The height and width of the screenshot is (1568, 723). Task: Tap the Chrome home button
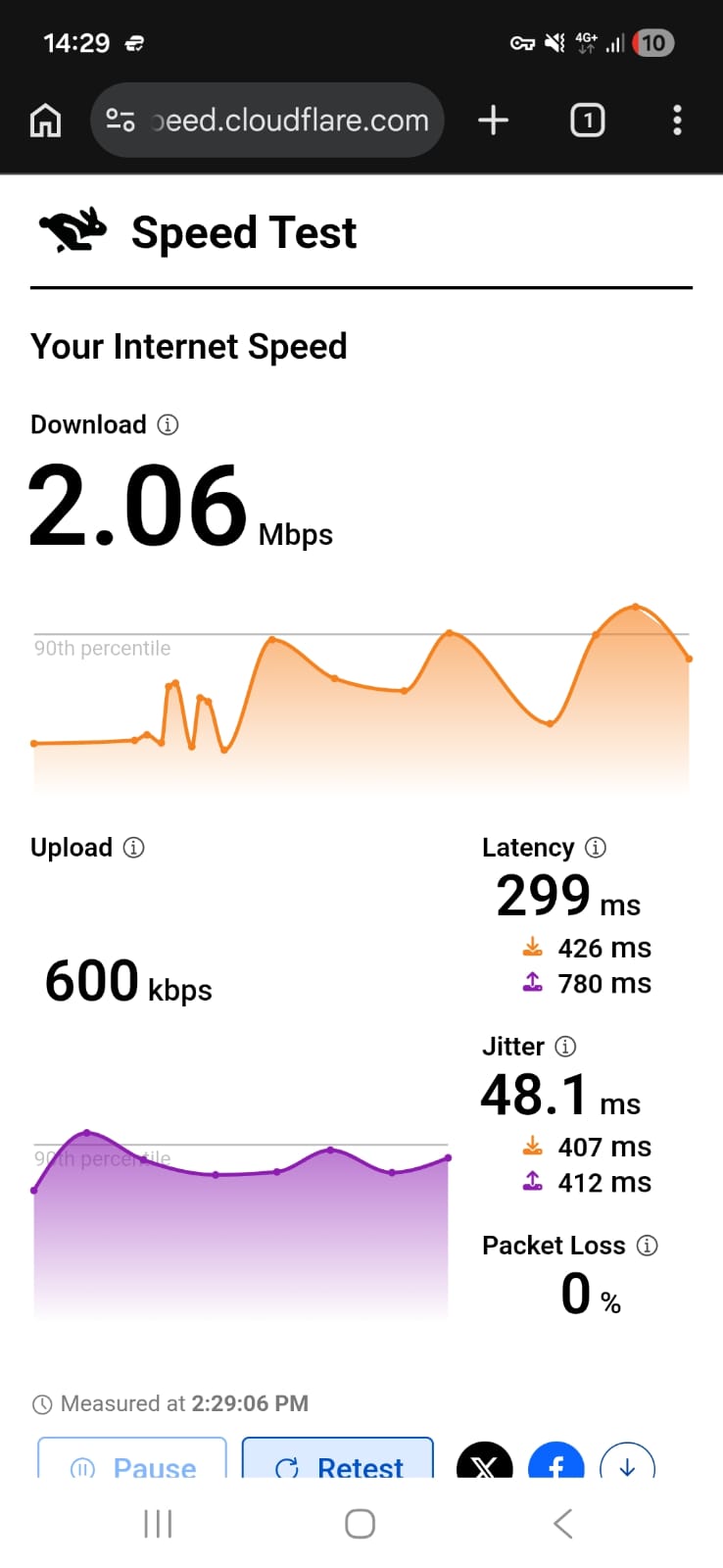point(45,120)
